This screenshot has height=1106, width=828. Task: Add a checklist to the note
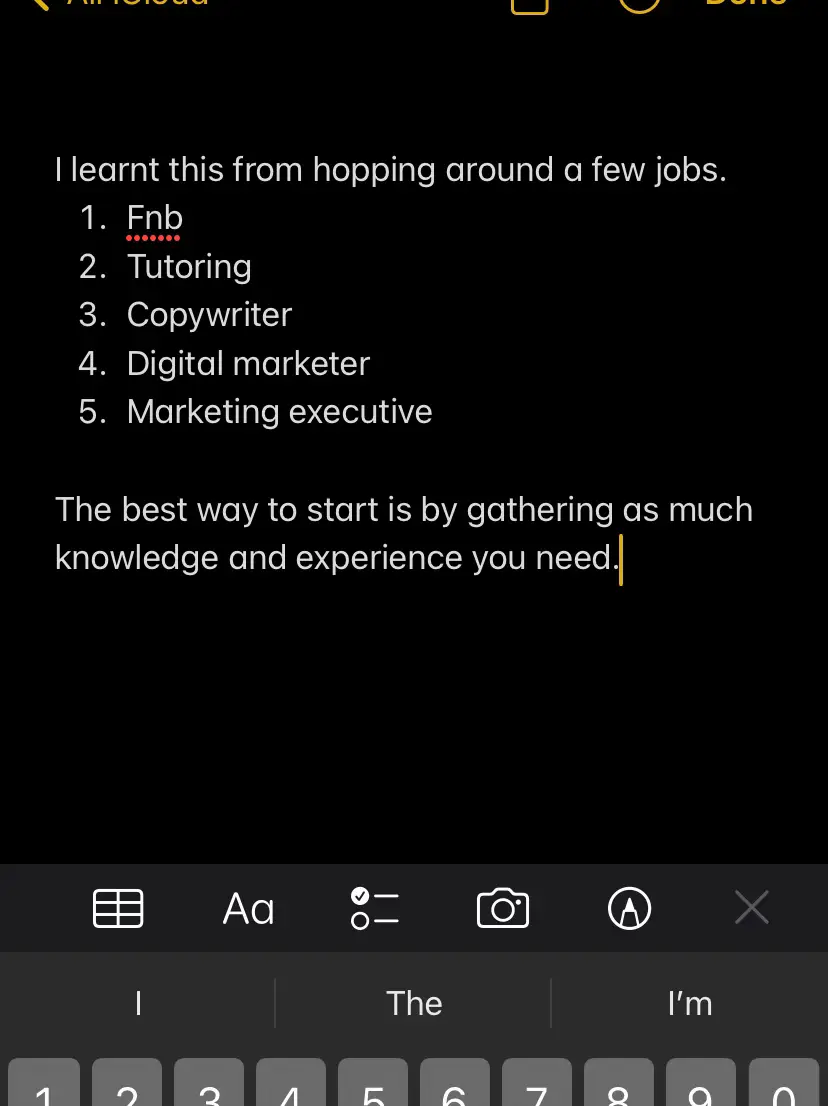click(x=375, y=908)
